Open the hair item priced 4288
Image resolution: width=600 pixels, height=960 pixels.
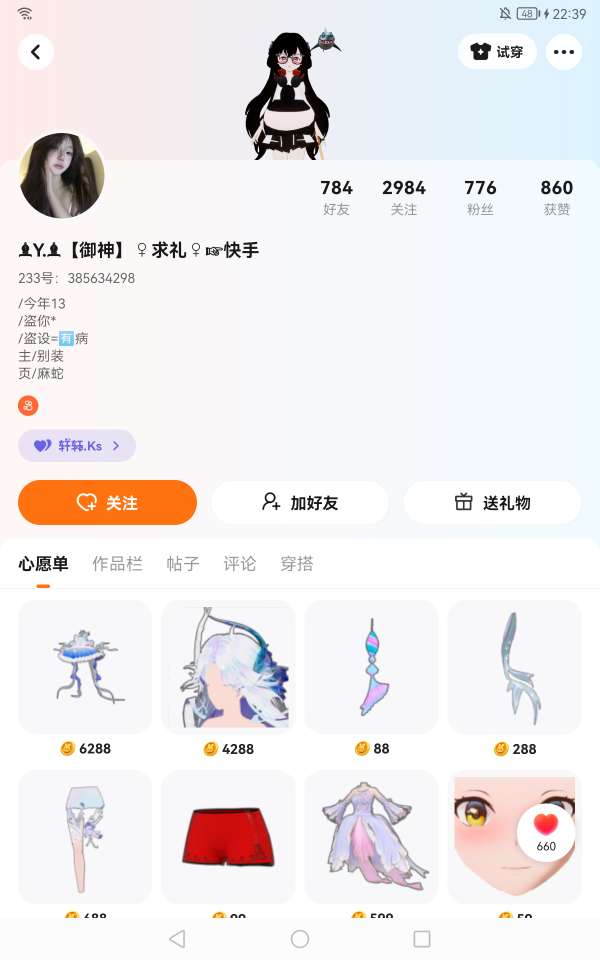[228, 667]
